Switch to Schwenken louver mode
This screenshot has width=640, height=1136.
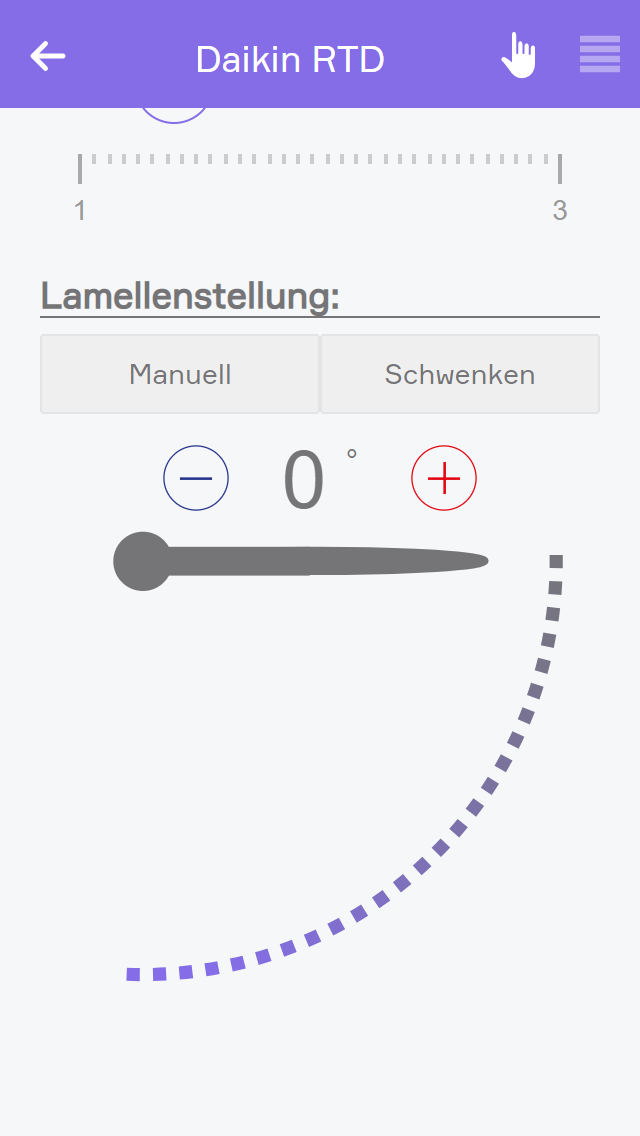460,374
